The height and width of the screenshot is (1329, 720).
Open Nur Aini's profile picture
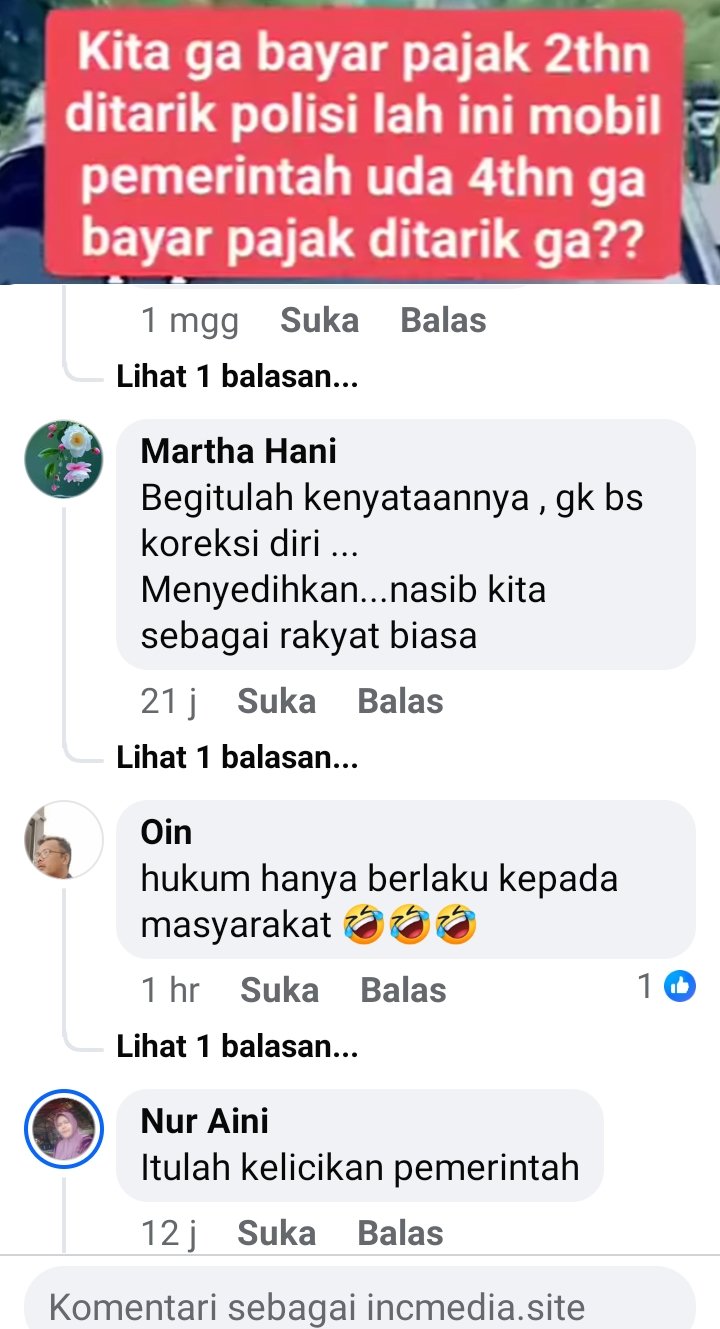coord(64,1129)
